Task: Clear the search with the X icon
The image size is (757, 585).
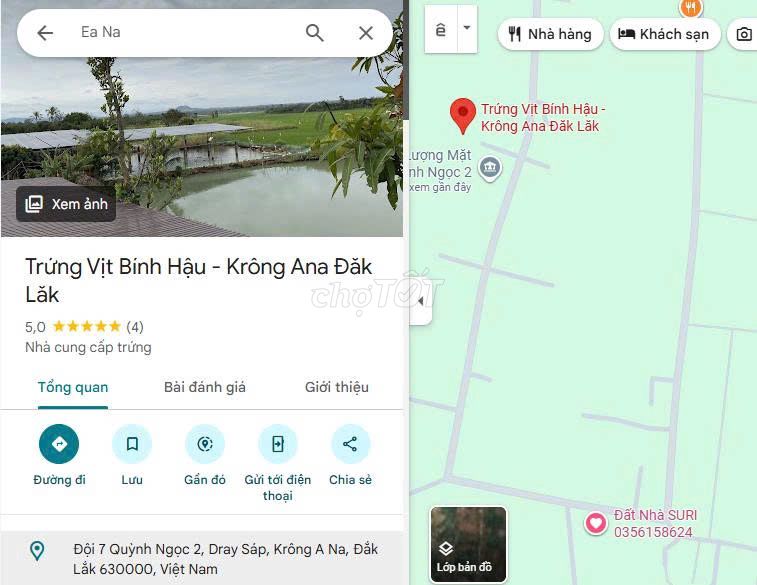Action: 366,33
